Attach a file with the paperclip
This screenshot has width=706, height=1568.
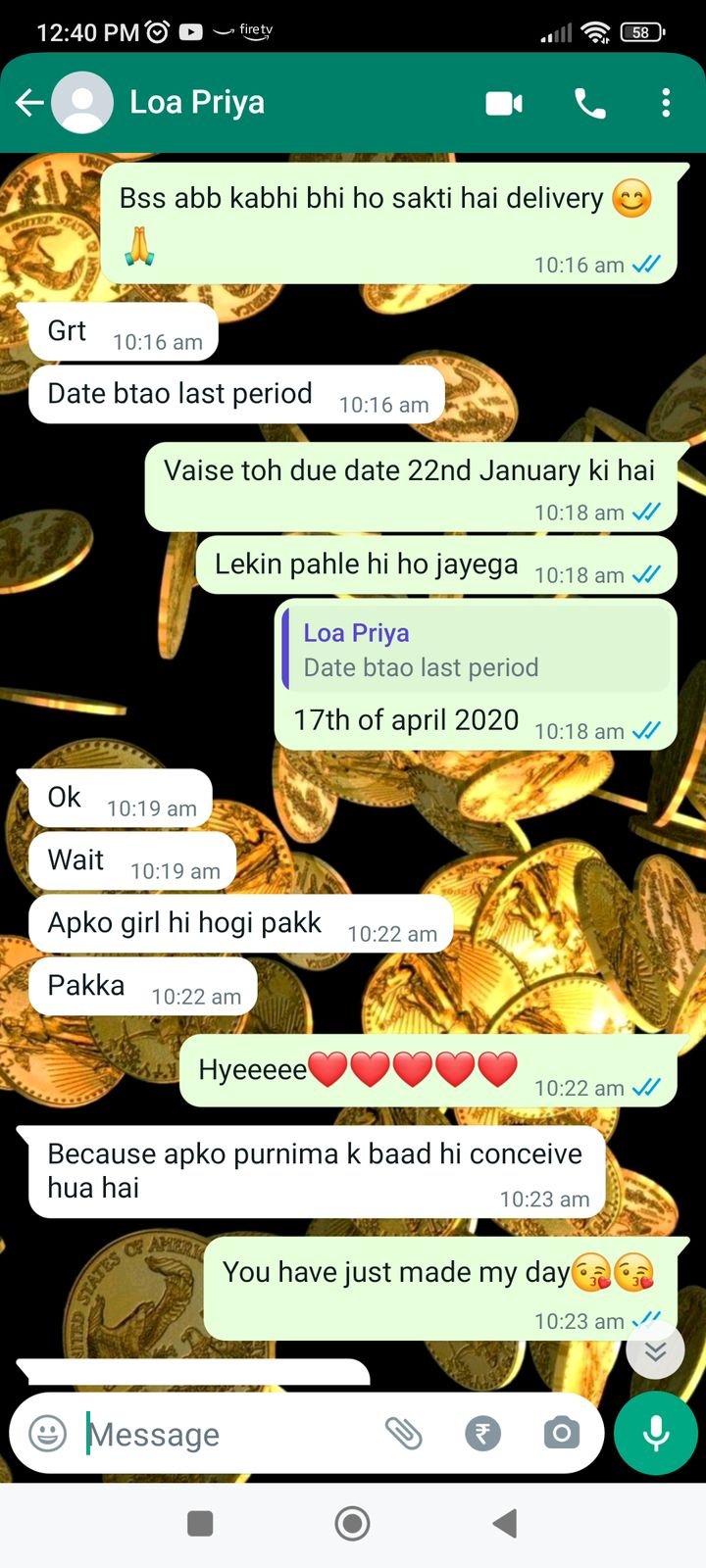coord(403,1434)
